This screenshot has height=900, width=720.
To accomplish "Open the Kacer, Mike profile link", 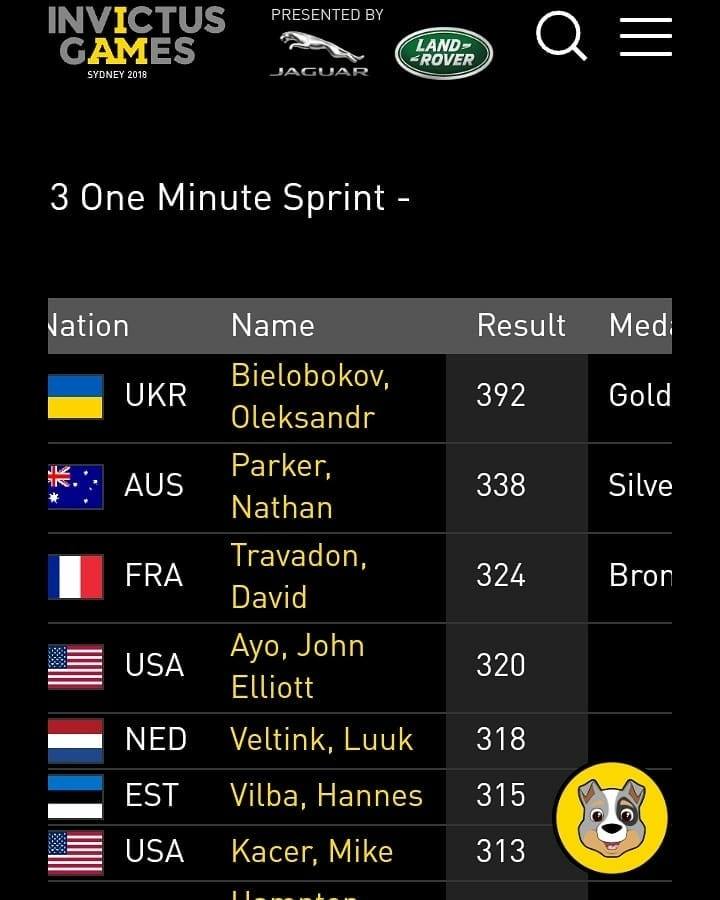I will click(311, 851).
